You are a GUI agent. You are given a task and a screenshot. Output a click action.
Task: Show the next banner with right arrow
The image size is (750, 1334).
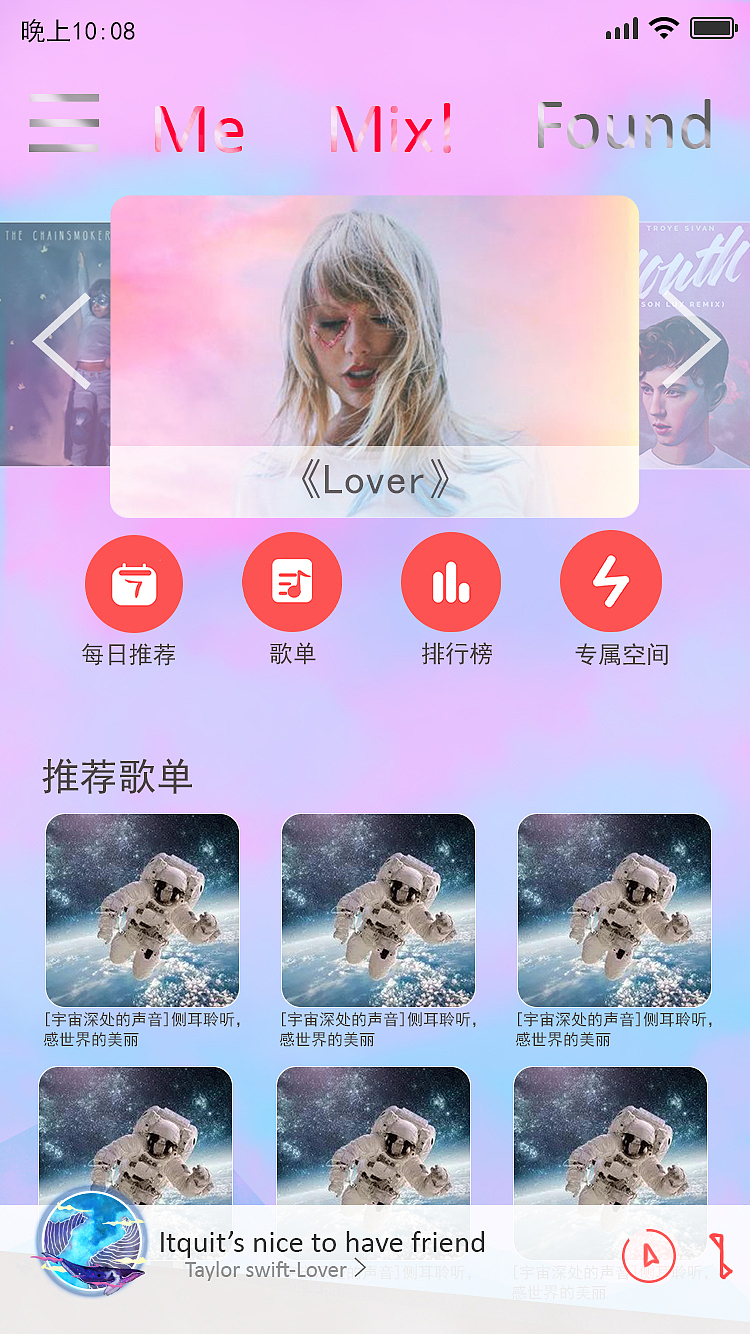pos(694,342)
